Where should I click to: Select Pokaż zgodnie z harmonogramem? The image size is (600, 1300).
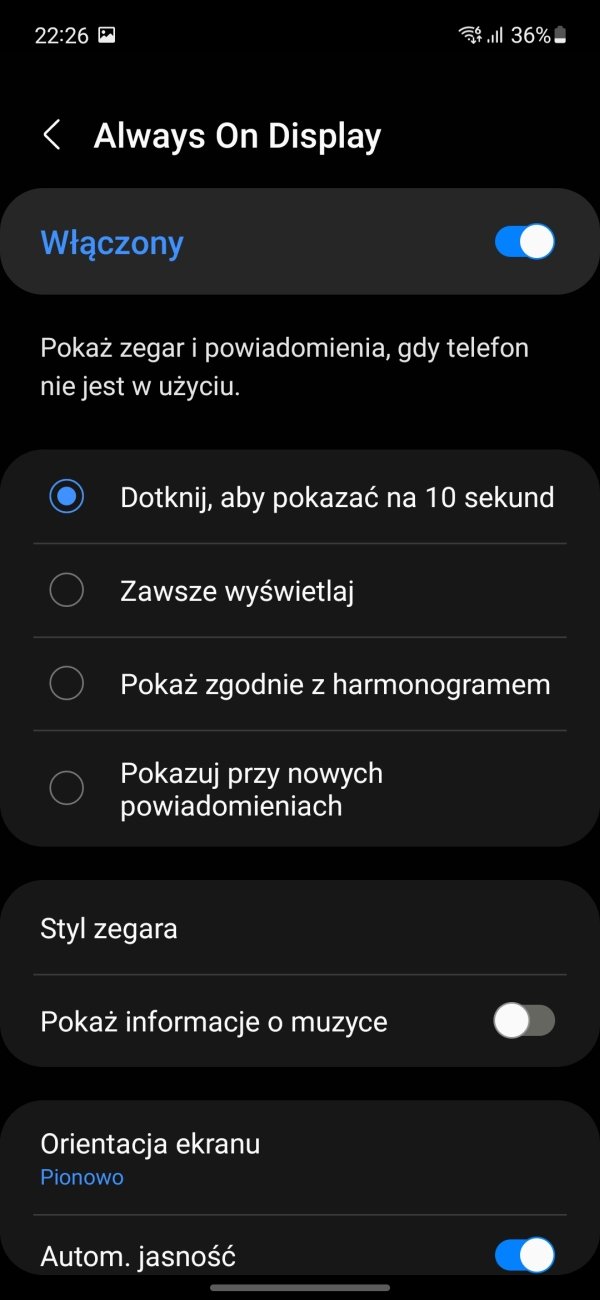tap(300, 684)
